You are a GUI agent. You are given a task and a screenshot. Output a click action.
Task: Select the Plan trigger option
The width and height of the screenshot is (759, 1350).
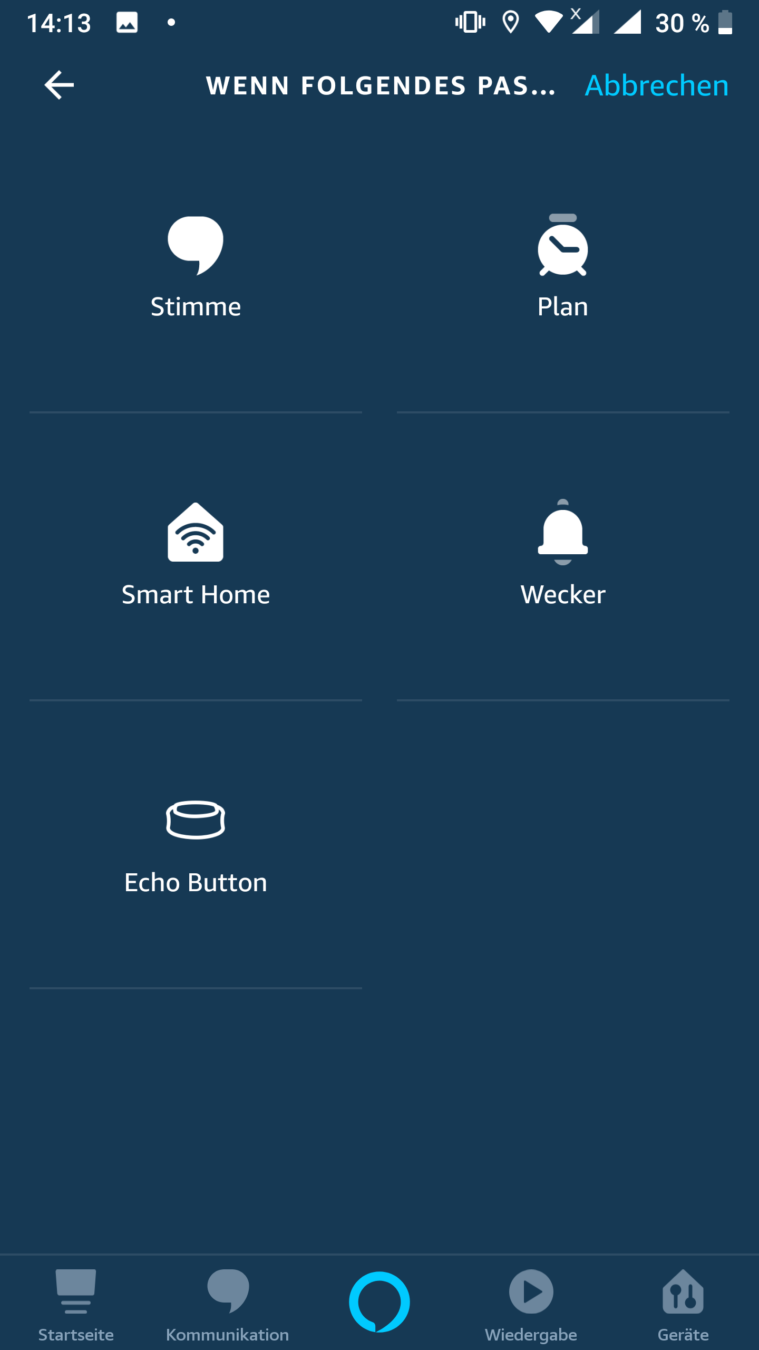point(563,268)
